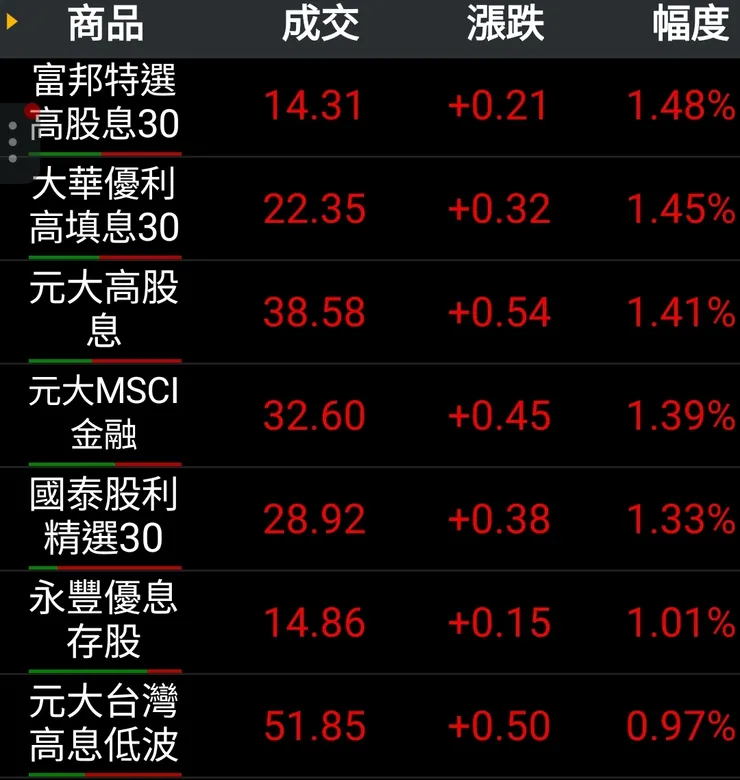Image resolution: width=740 pixels, height=780 pixels.
Task: Select the 永豐優息存股 stock entry
Action: 103,620
